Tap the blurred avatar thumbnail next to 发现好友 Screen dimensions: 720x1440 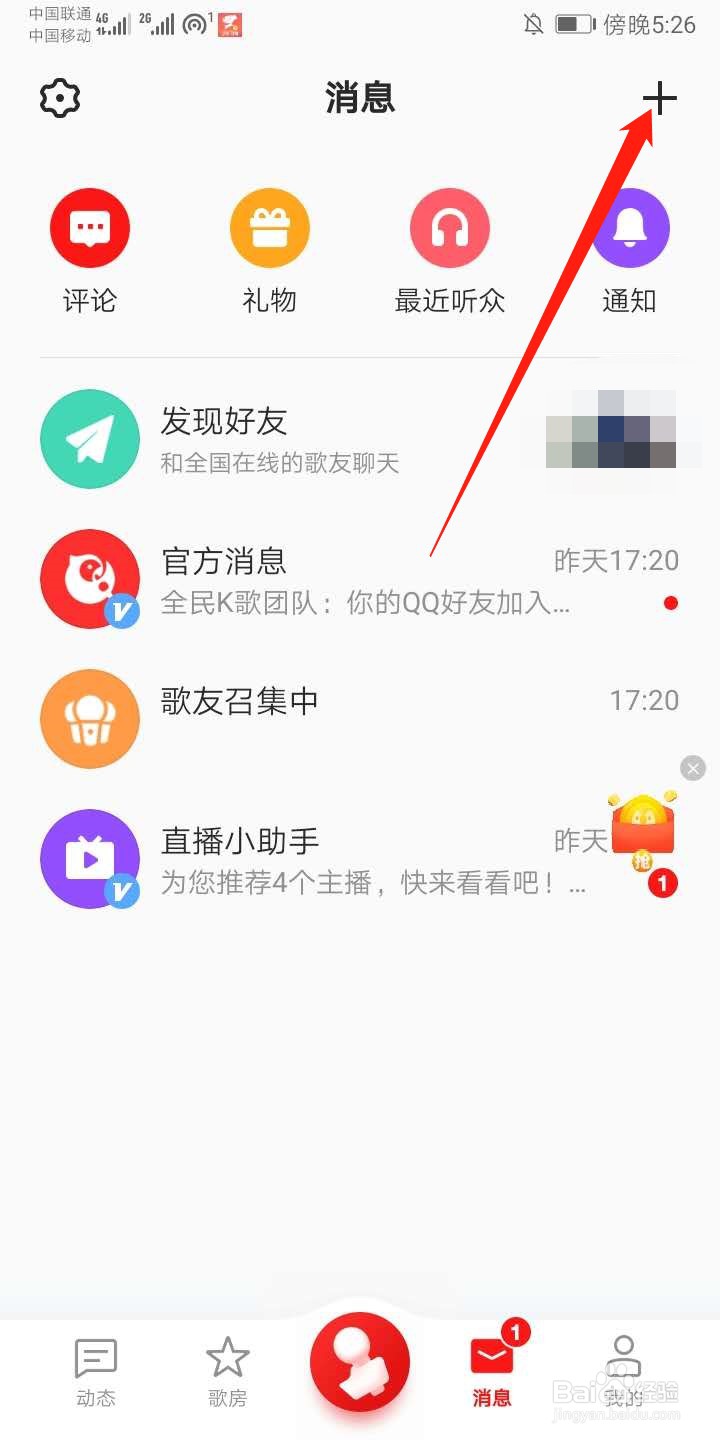[610, 437]
